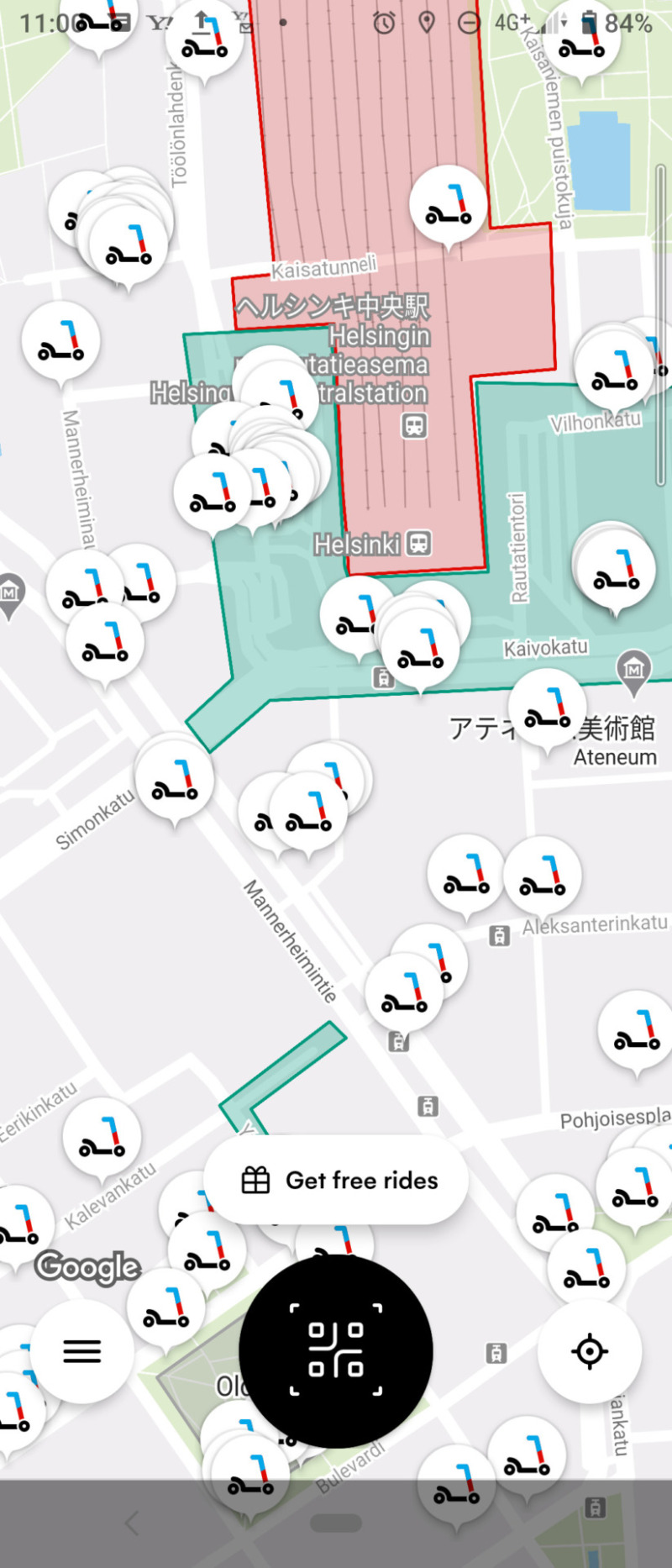Tap the system back button
The width and height of the screenshot is (672, 1568).
click(132, 1523)
